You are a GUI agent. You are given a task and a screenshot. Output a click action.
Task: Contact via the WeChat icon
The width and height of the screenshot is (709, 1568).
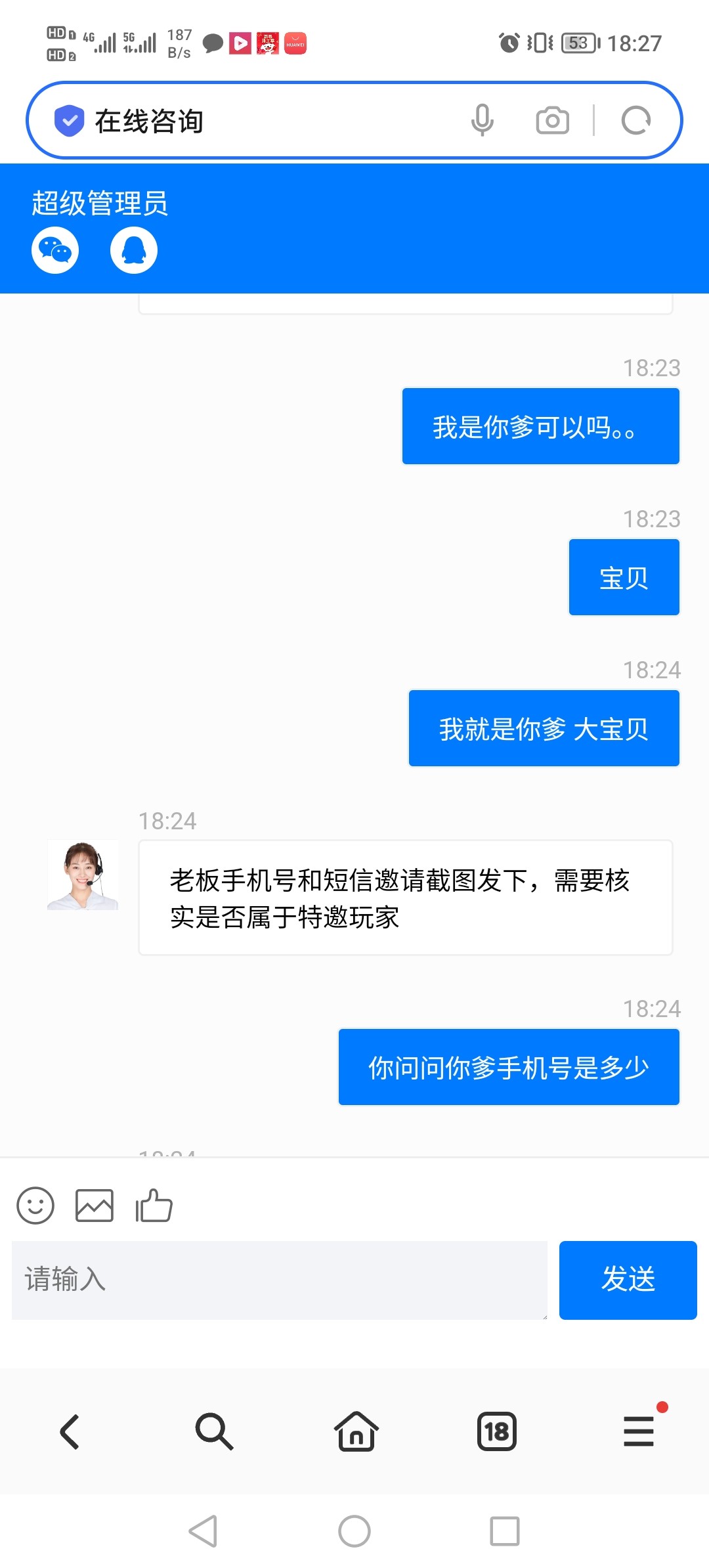[x=55, y=250]
